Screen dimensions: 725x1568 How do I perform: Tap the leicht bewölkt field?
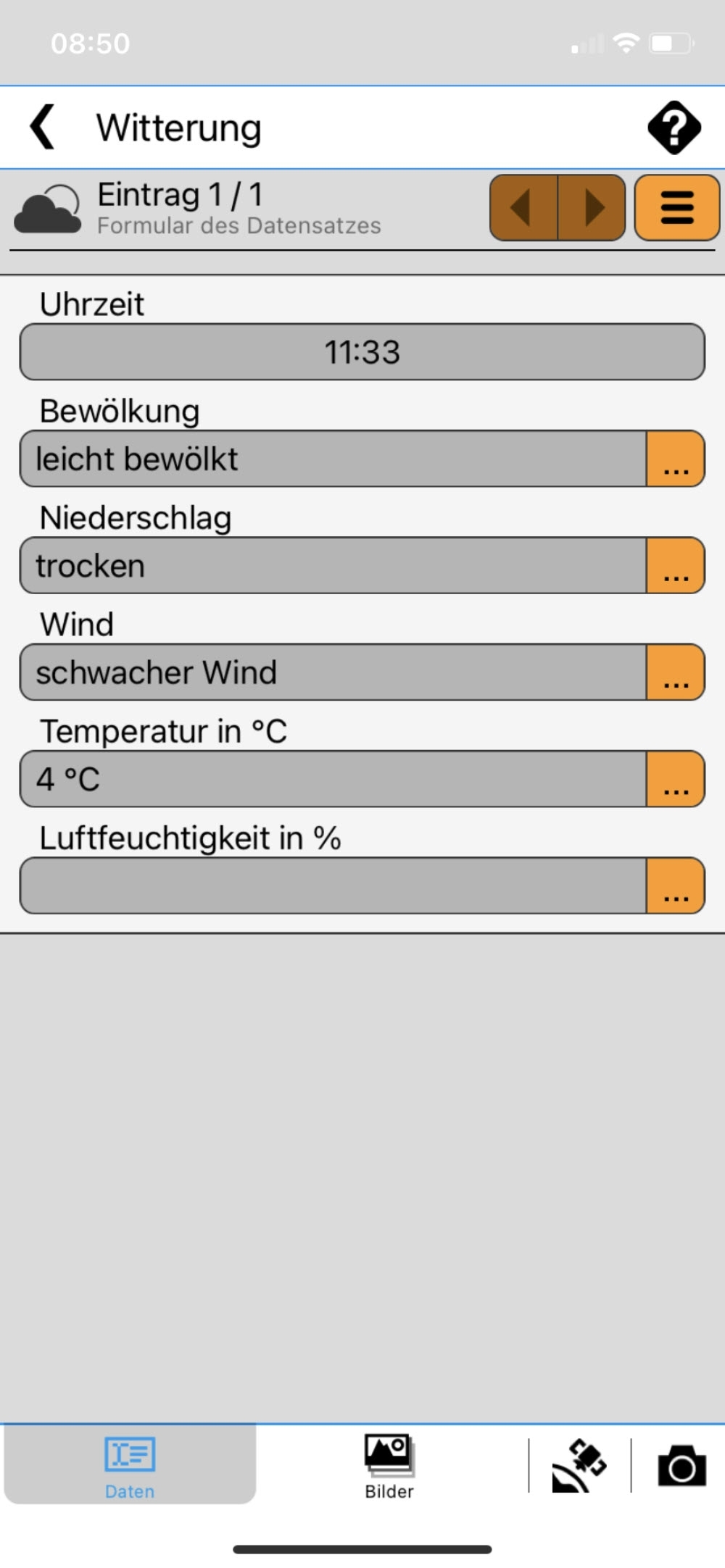(x=333, y=459)
